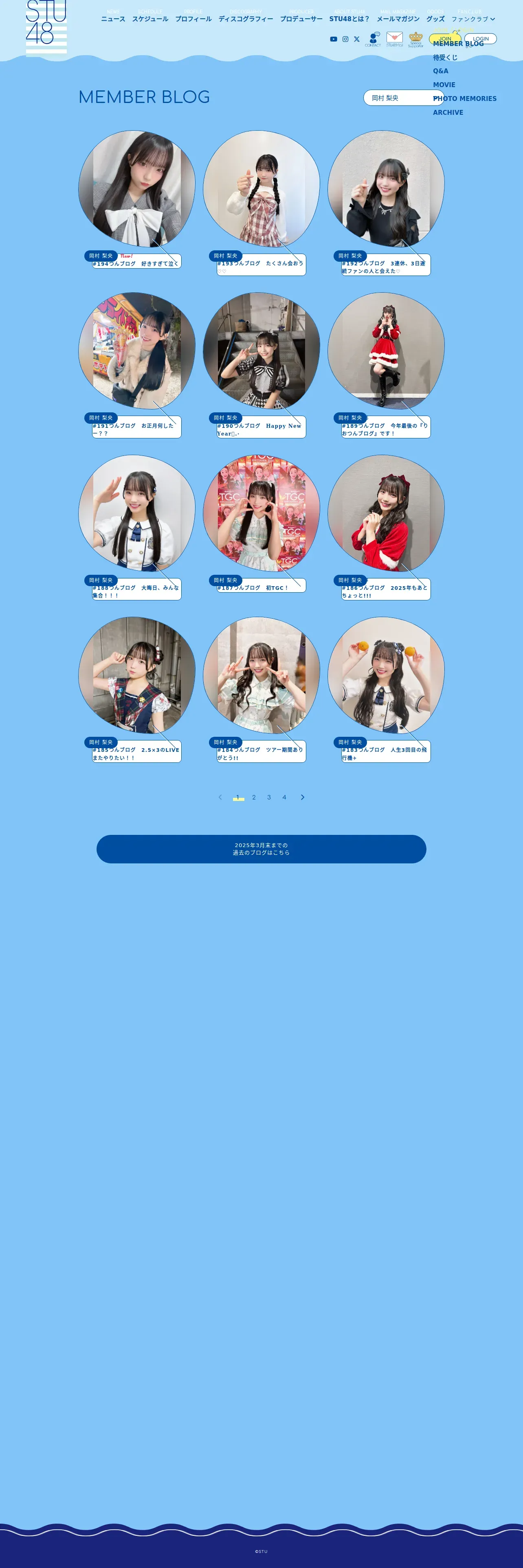Tap the LOGIN button
This screenshot has height=1568, width=523.
(x=480, y=39)
